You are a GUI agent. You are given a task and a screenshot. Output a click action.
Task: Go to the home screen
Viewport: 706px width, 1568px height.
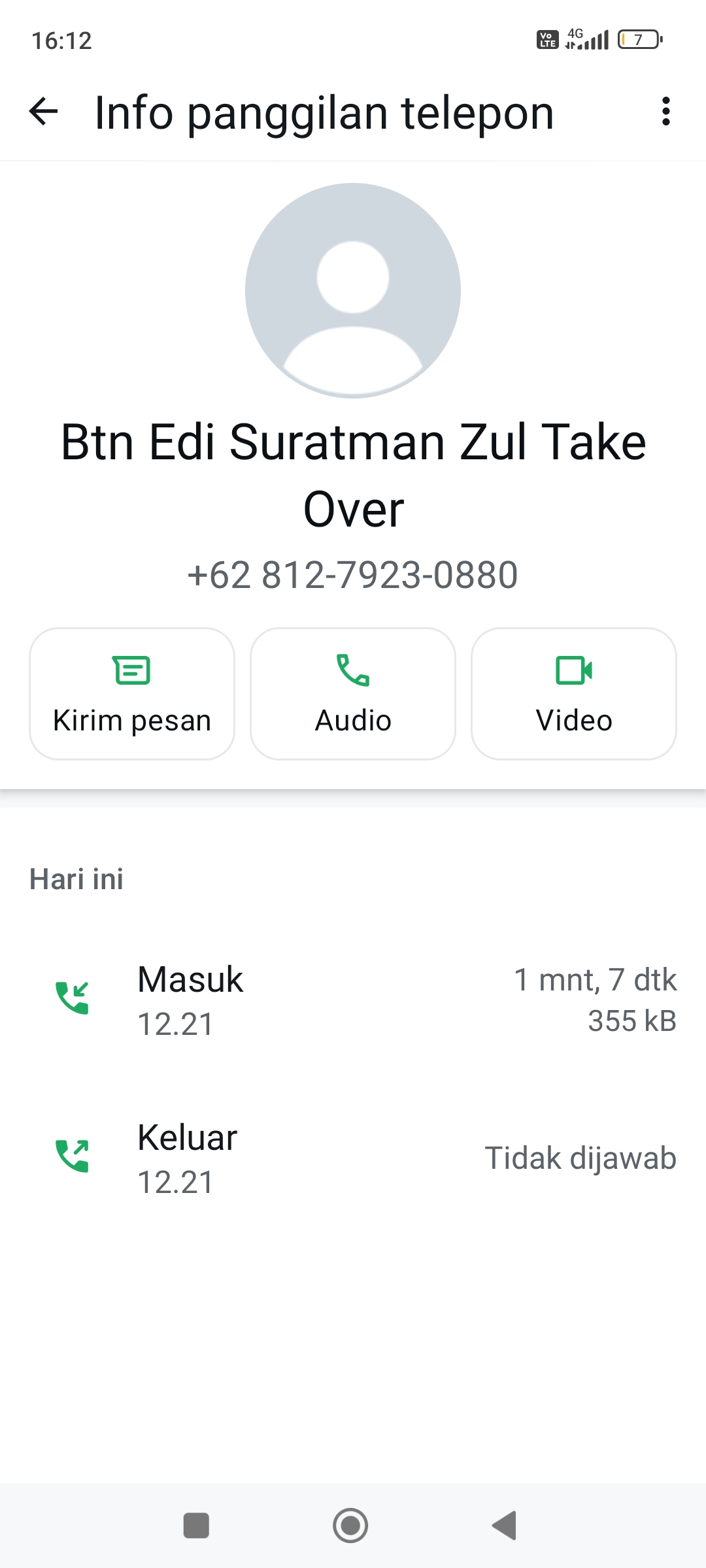click(350, 1526)
